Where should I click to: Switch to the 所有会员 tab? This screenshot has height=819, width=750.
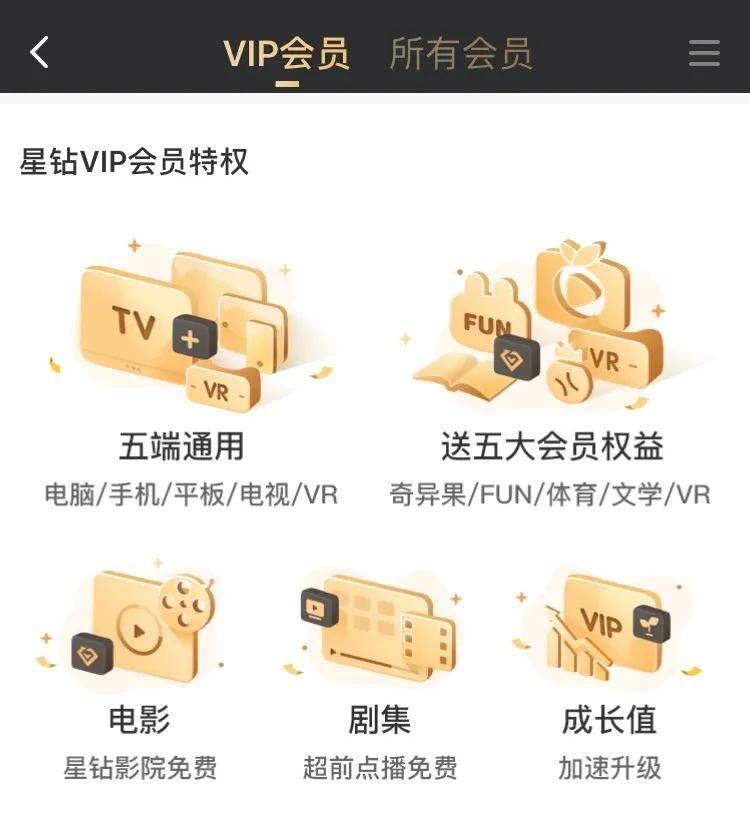(x=460, y=53)
